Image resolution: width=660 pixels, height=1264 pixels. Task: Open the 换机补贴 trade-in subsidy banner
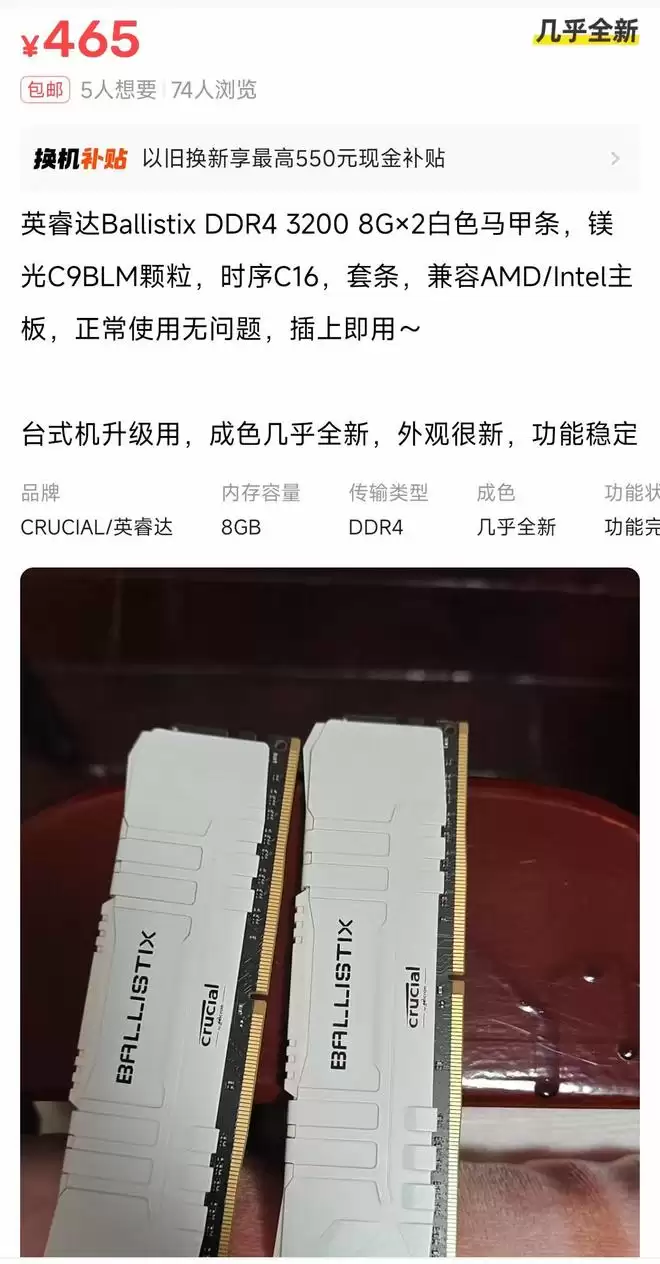pyautogui.click(x=329, y=158)
